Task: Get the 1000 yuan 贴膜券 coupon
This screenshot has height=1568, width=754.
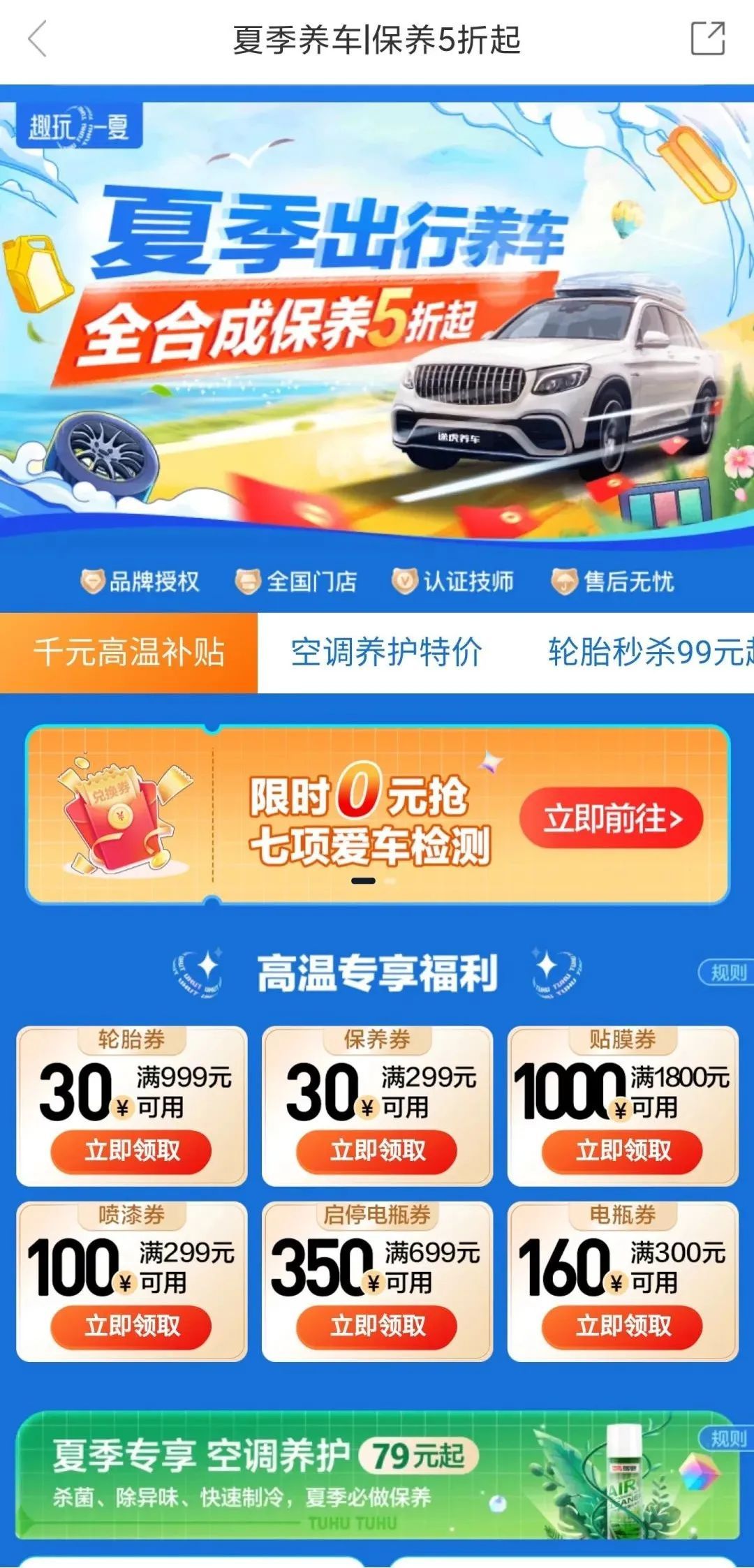Action: click(623, 1150)
